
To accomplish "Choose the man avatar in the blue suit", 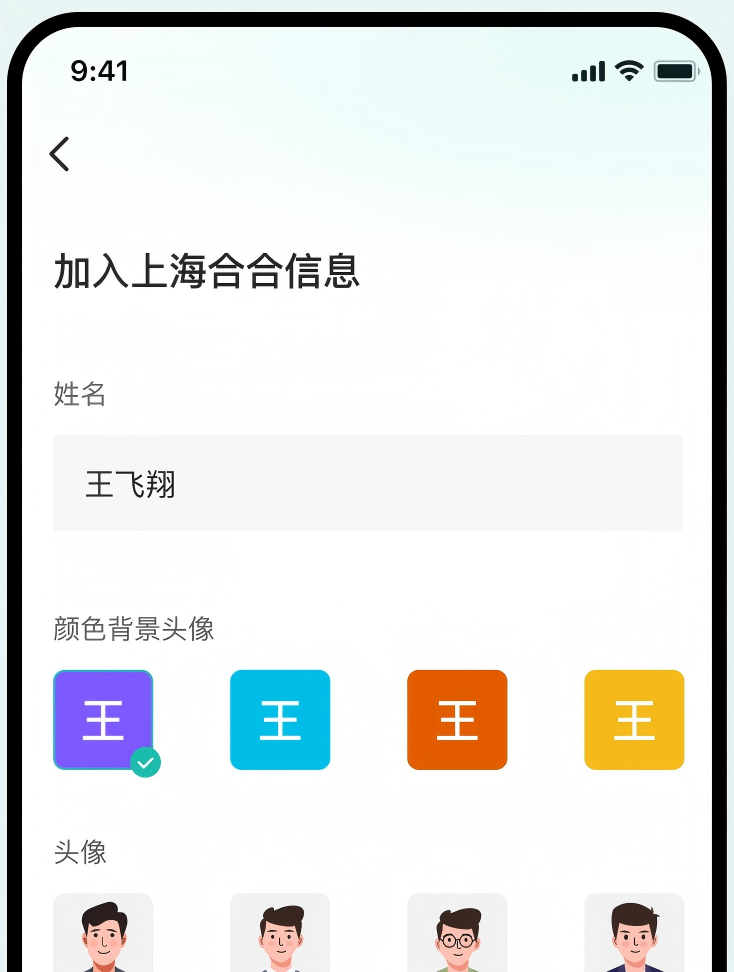I will tap(634, 935).
